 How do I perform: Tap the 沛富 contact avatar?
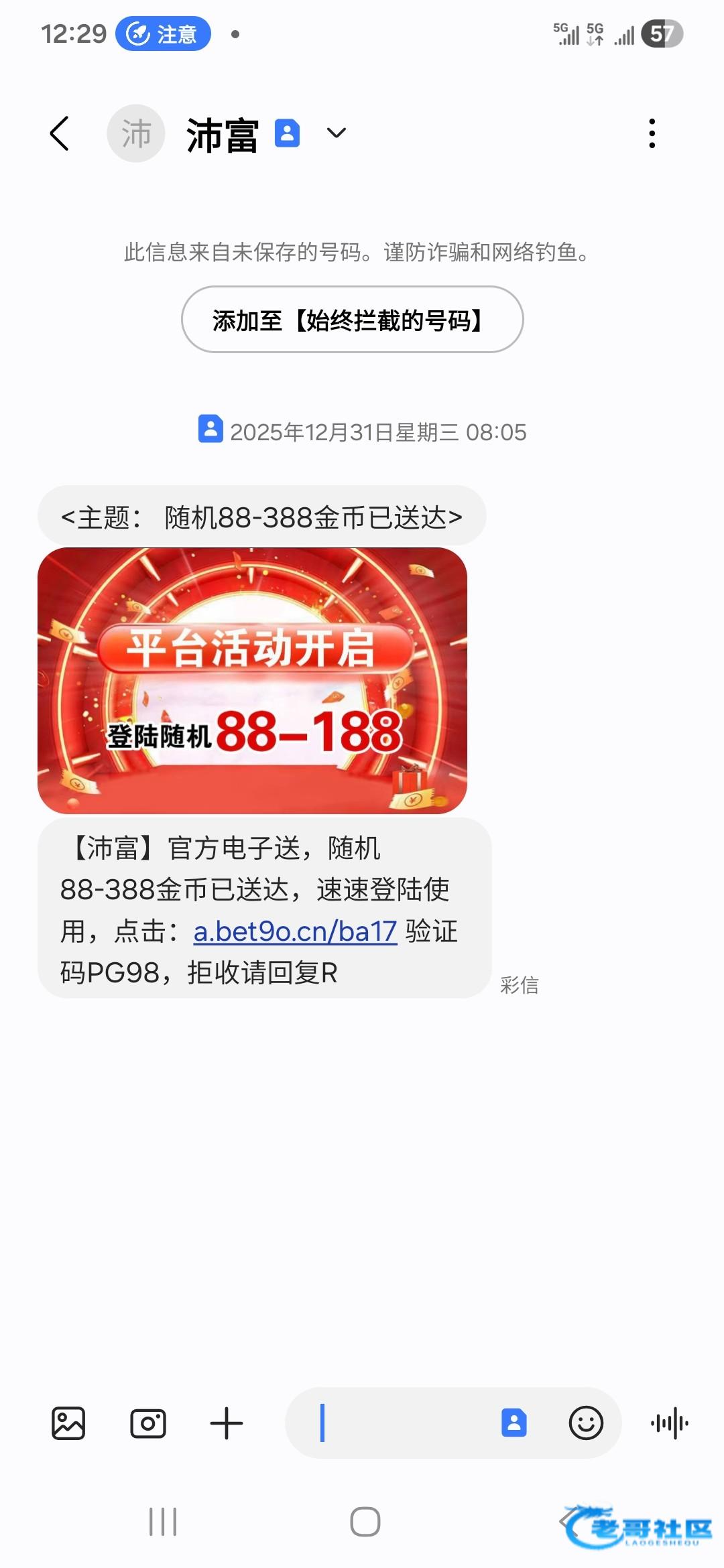pos(136,133)
